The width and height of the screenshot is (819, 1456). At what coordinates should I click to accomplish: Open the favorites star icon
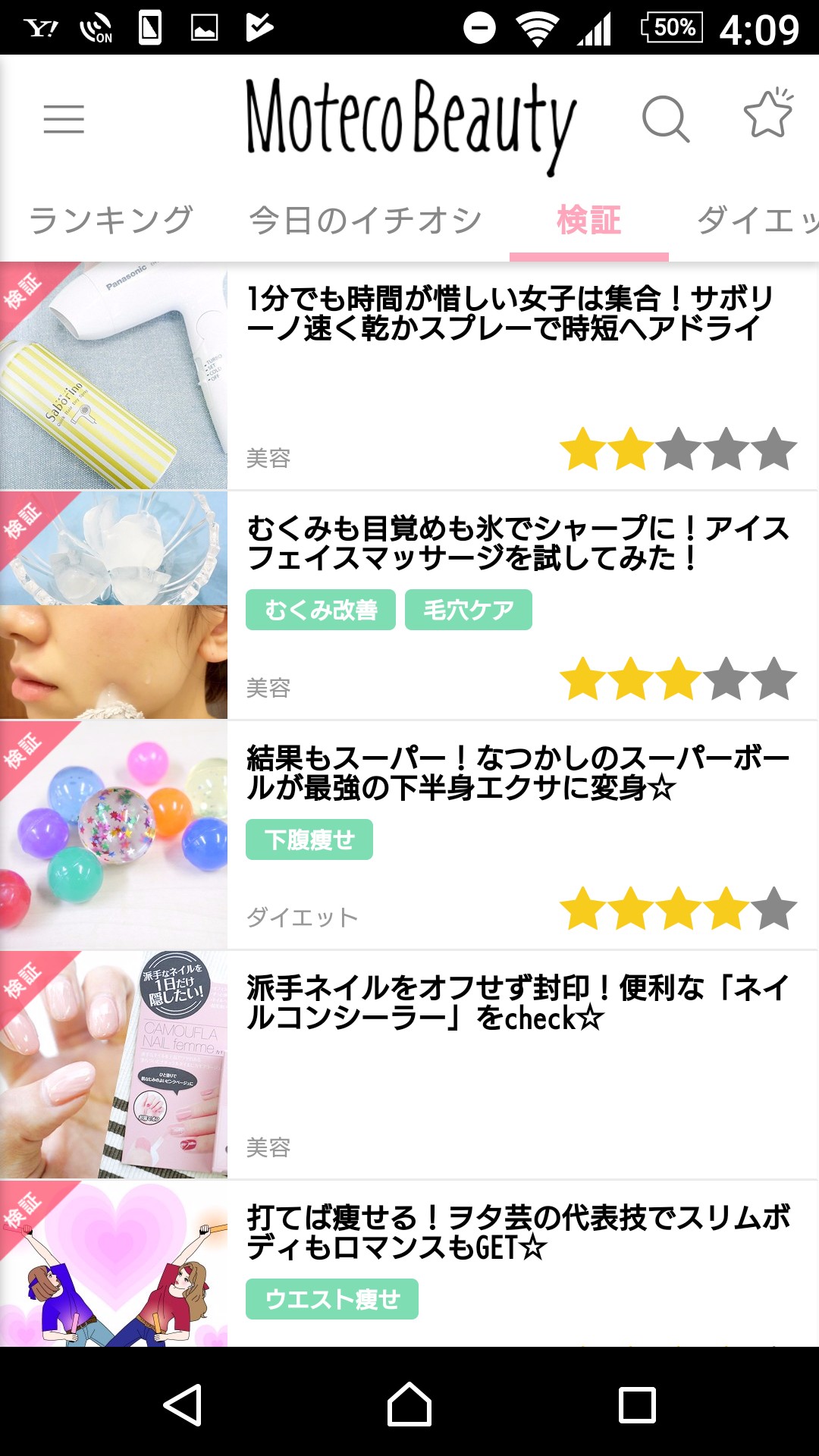[768, 114]
